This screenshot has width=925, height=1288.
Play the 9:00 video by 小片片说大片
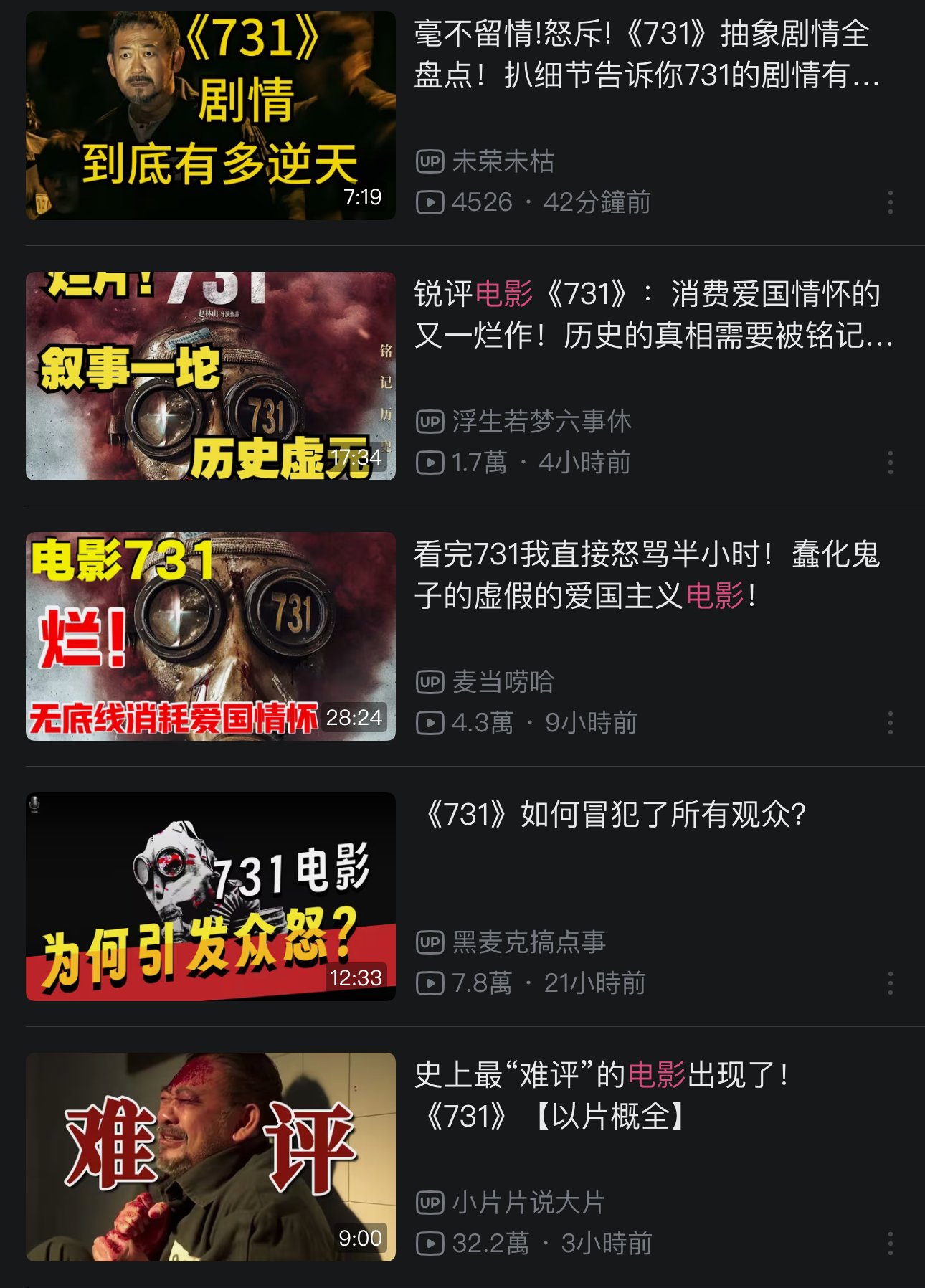tap(210, 1157)
